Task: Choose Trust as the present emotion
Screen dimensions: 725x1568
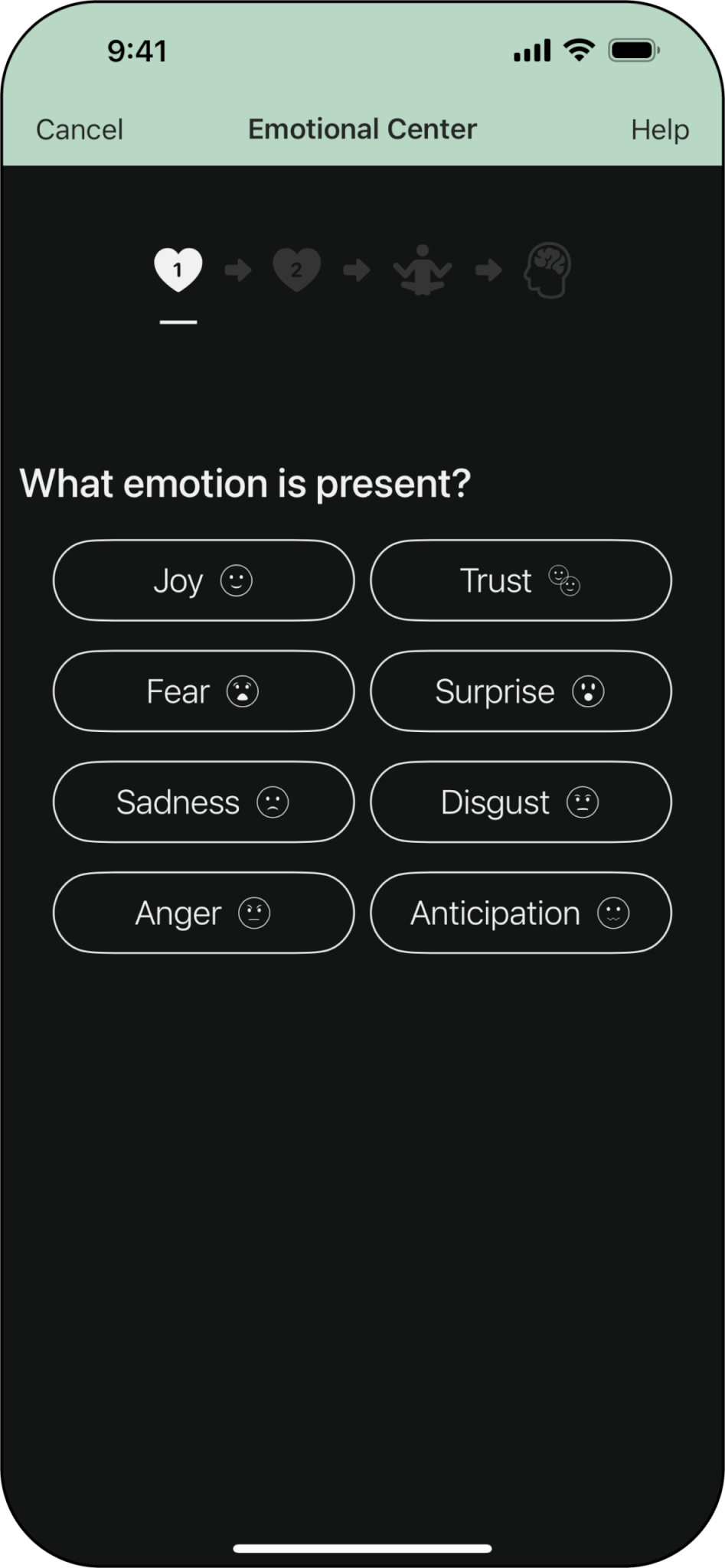Action: point(521,580)
